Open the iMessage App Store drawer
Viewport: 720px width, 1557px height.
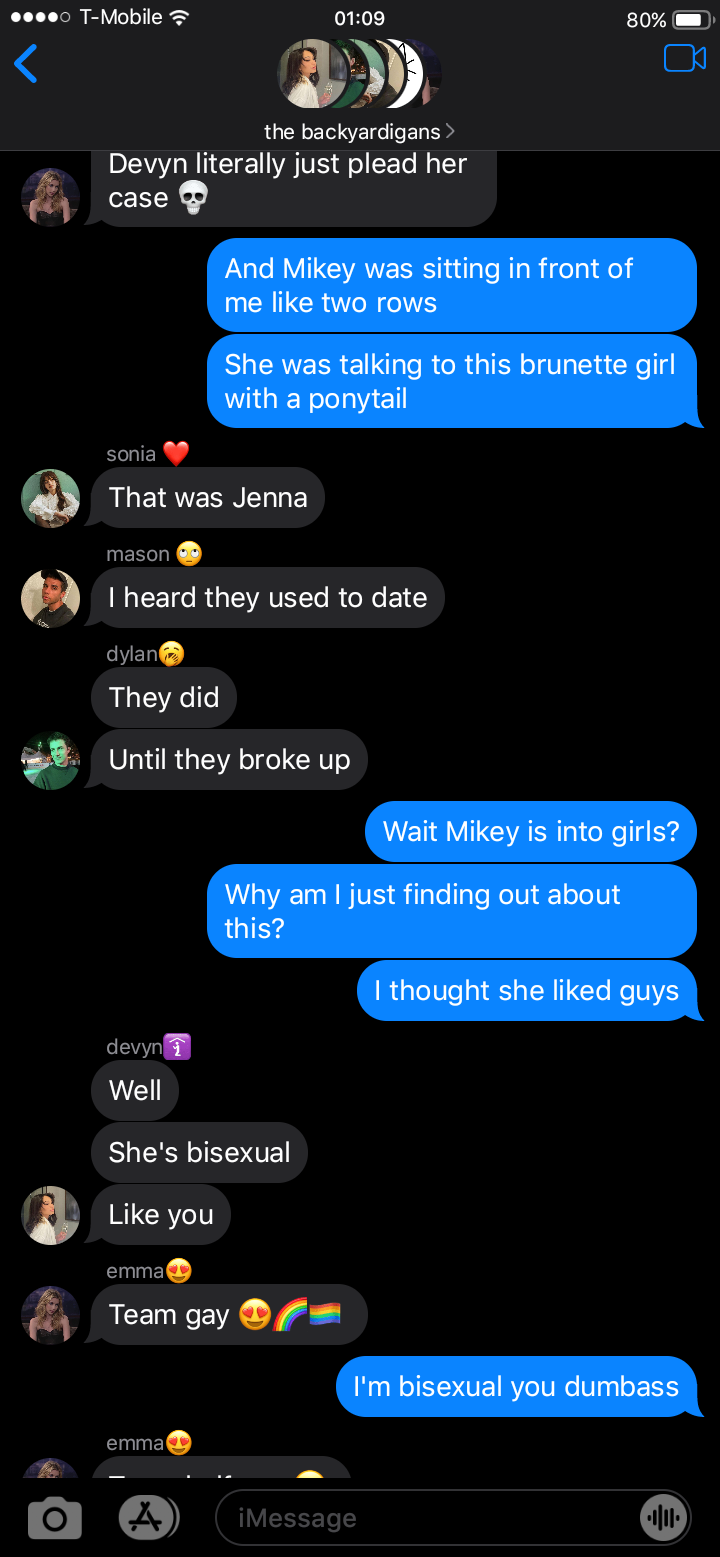147,1518
